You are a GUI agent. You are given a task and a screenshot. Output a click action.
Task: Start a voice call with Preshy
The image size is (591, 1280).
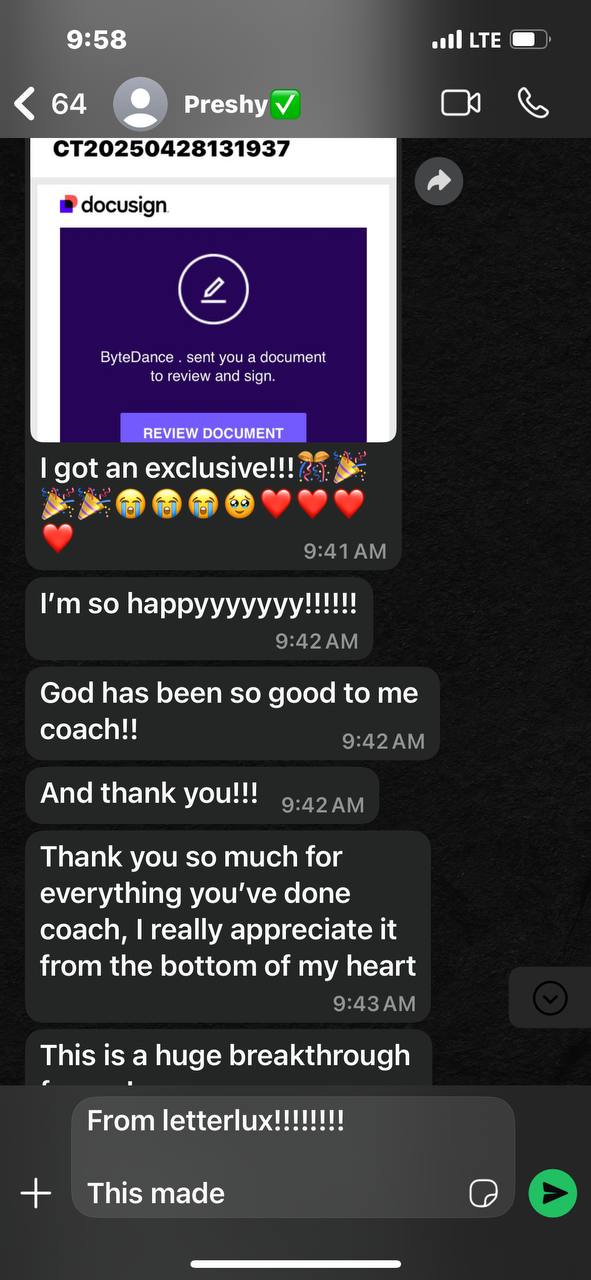(x=533, y=103)
